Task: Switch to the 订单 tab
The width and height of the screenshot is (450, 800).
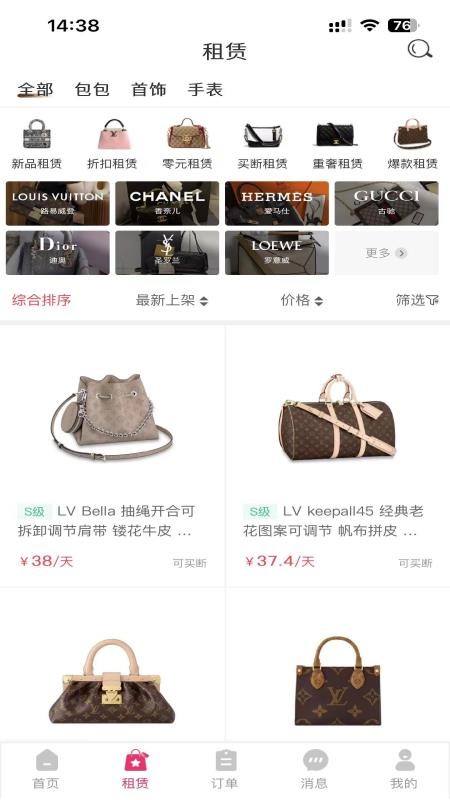Action: (x=224, y=769)
